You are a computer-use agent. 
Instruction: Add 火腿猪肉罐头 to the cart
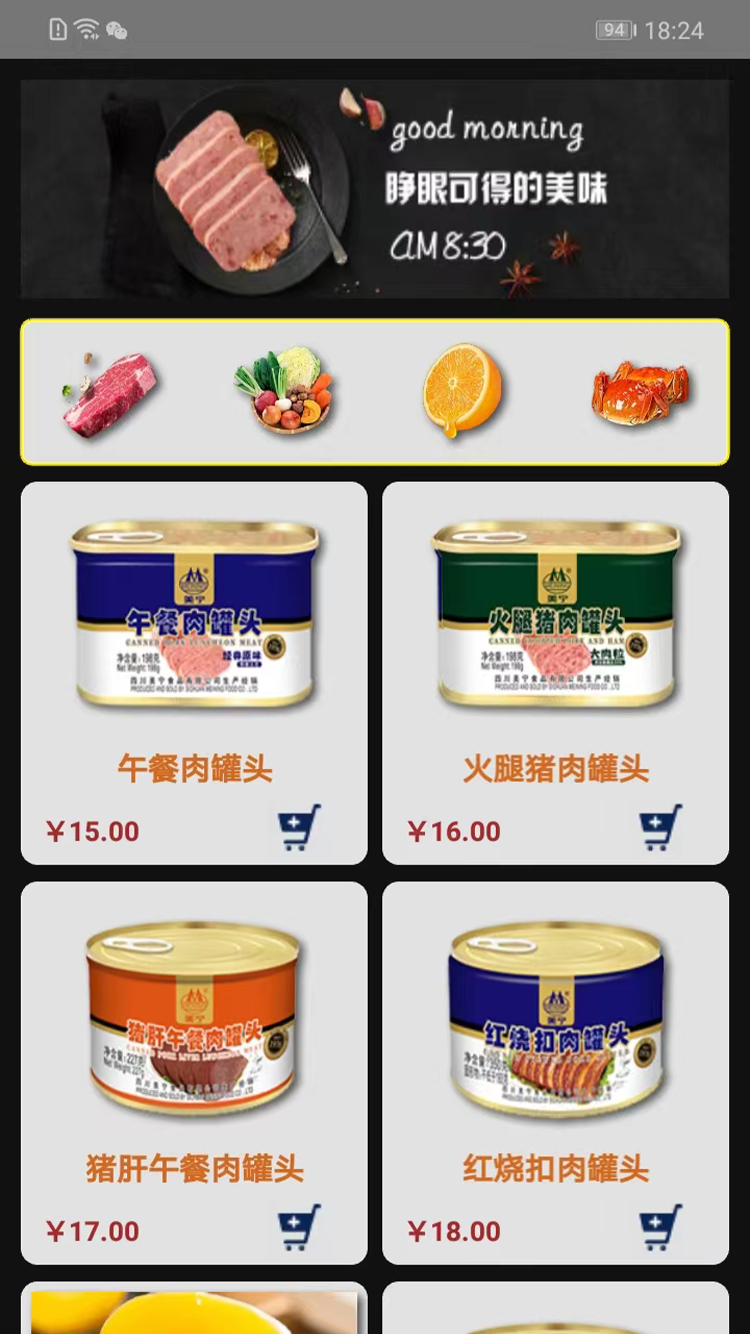pyautogui.click(x=660, y=828)
